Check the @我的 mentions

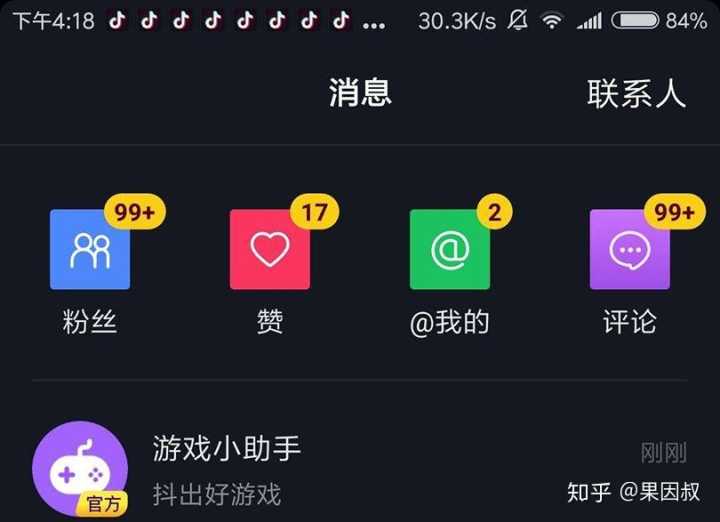tap(450, 250)
